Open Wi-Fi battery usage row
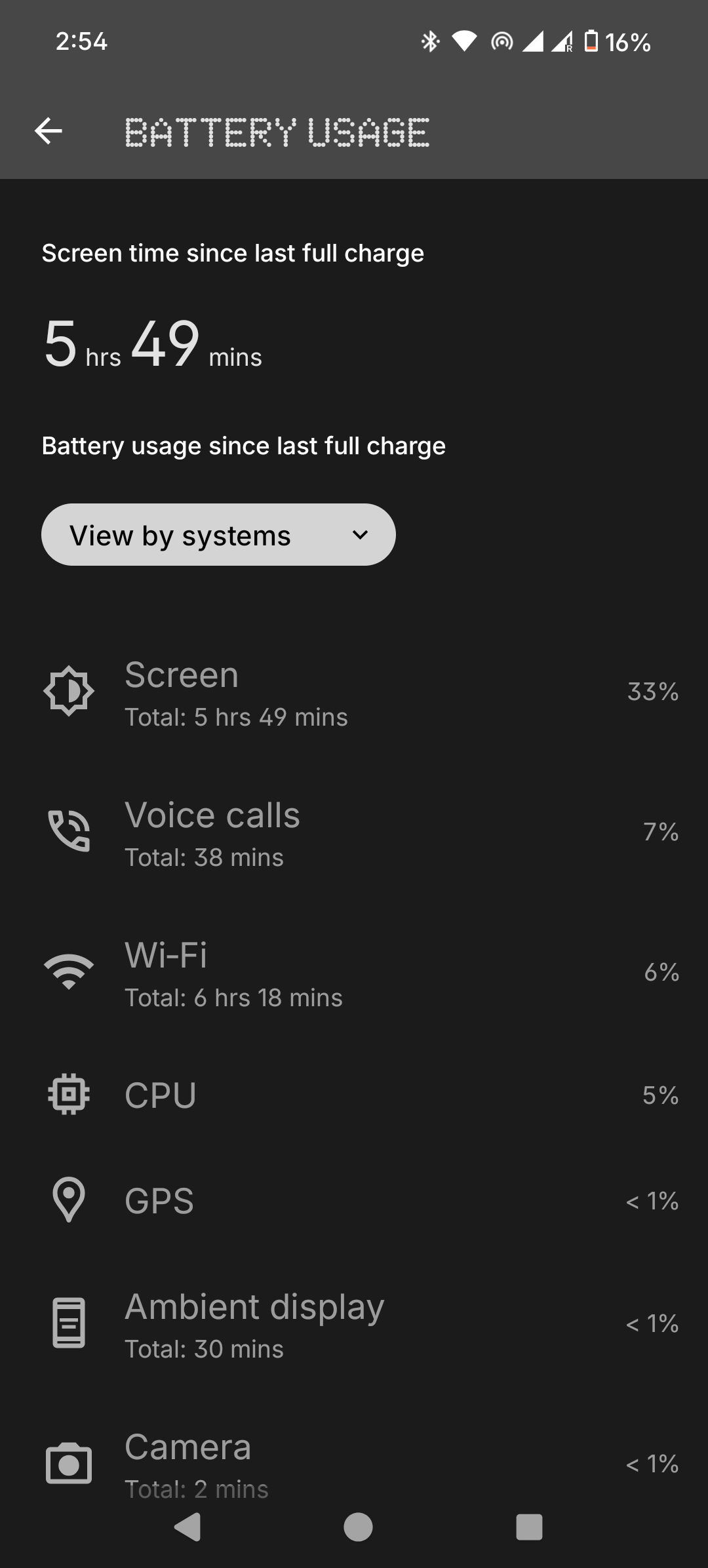This screenshot has height=1568, width=708. coord(354,973)
